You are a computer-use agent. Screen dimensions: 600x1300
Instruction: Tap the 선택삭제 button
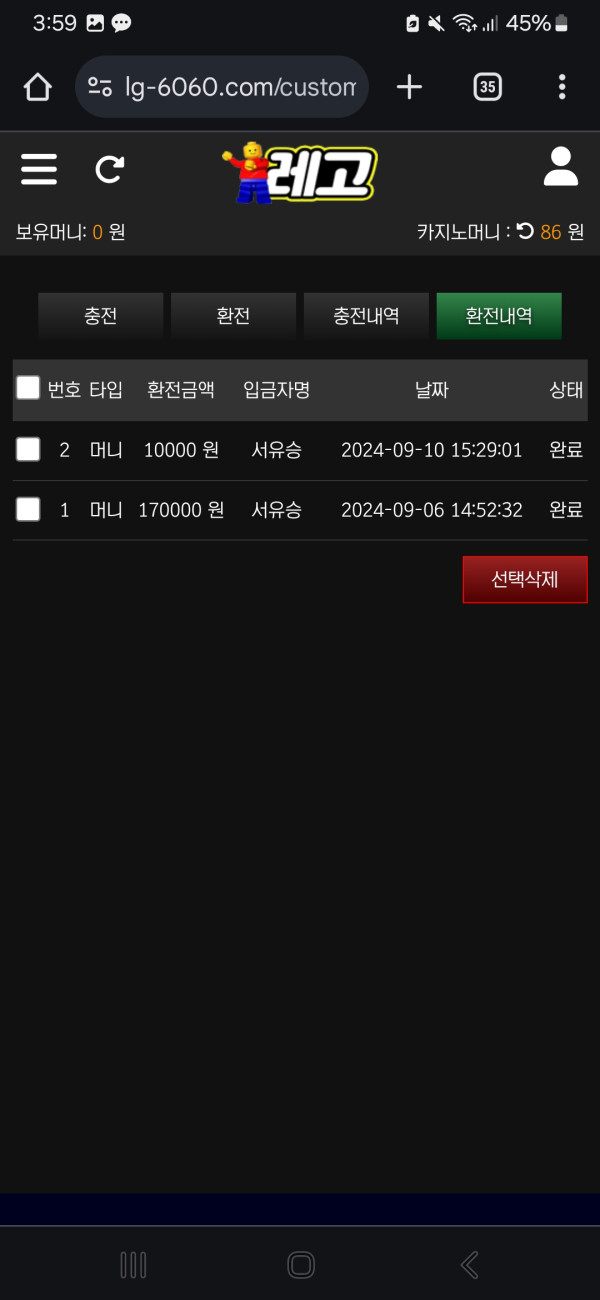(x=524, y=580)
